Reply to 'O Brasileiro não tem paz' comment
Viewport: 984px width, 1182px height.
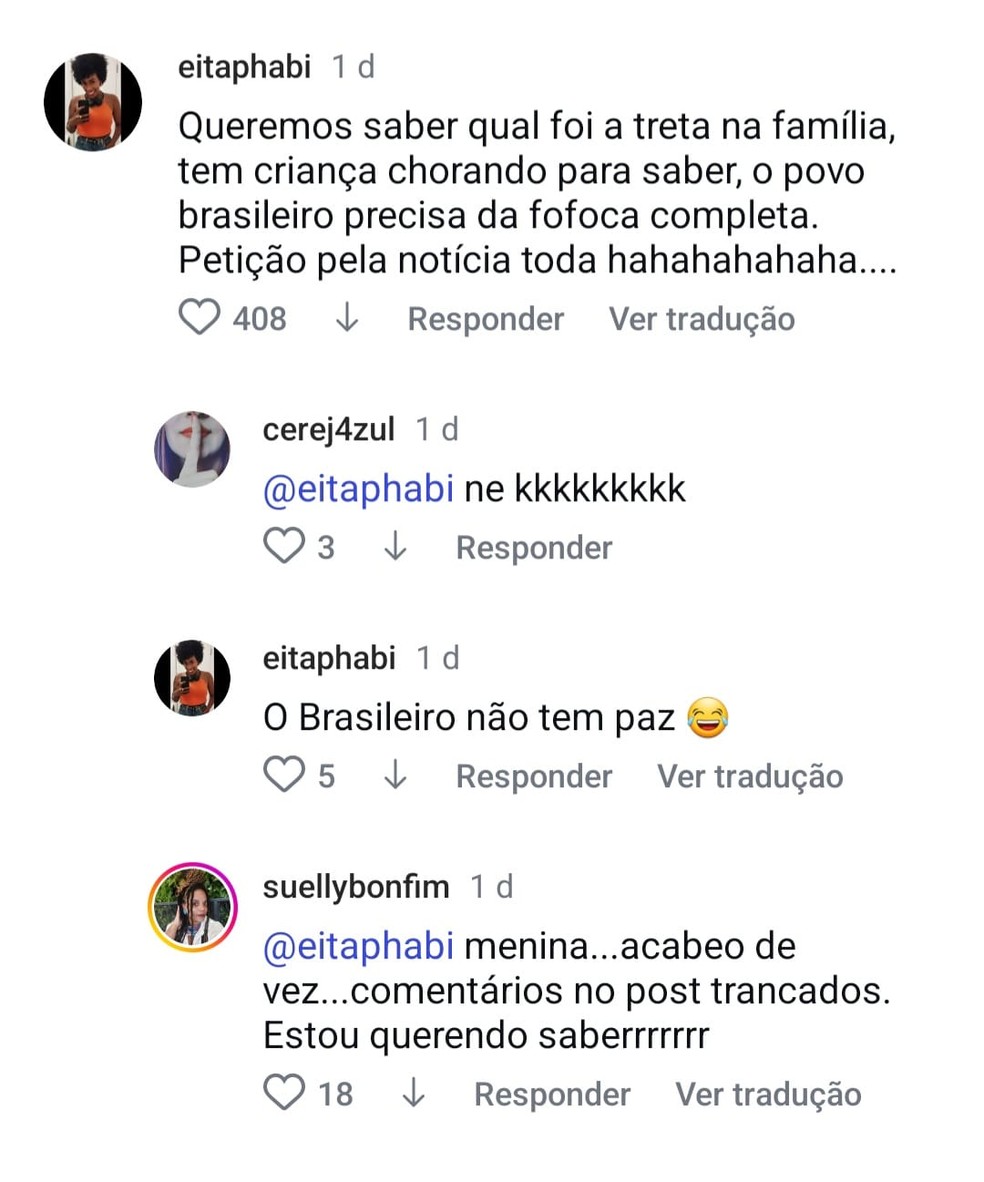[534, 776]
